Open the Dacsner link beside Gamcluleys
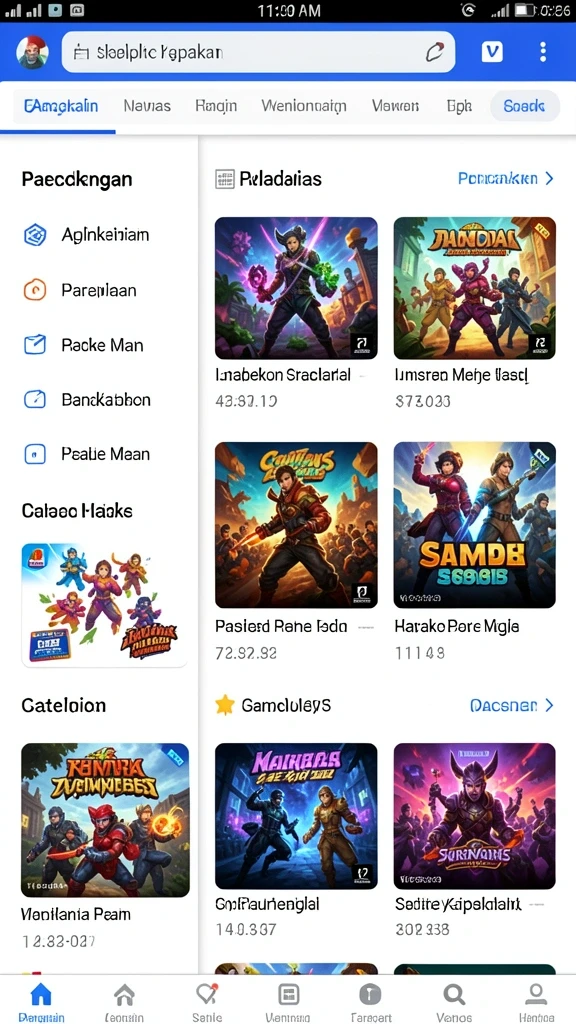 tap(511, 705)
